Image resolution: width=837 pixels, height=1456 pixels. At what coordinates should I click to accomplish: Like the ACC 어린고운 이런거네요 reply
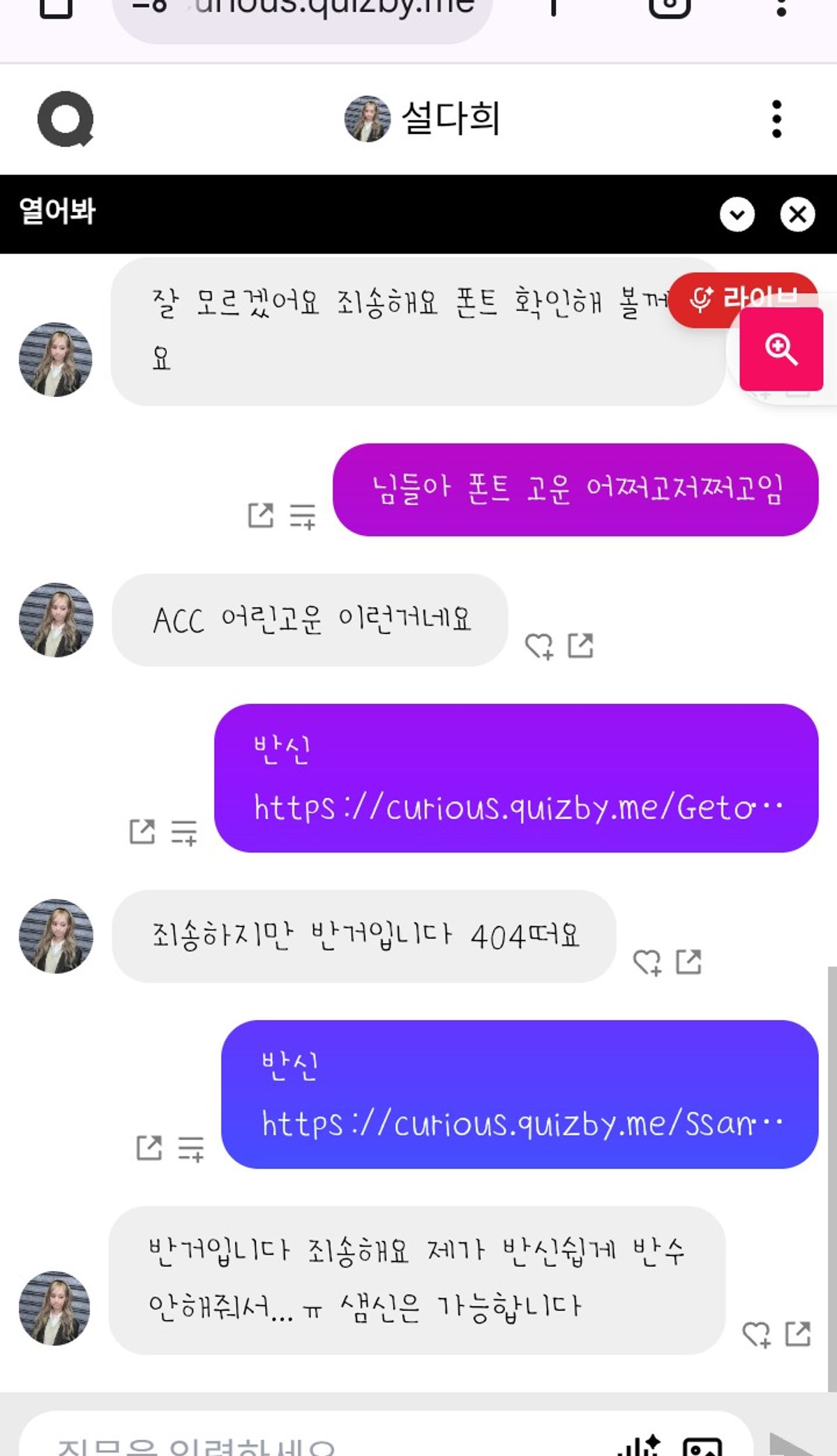pos(539,646)
